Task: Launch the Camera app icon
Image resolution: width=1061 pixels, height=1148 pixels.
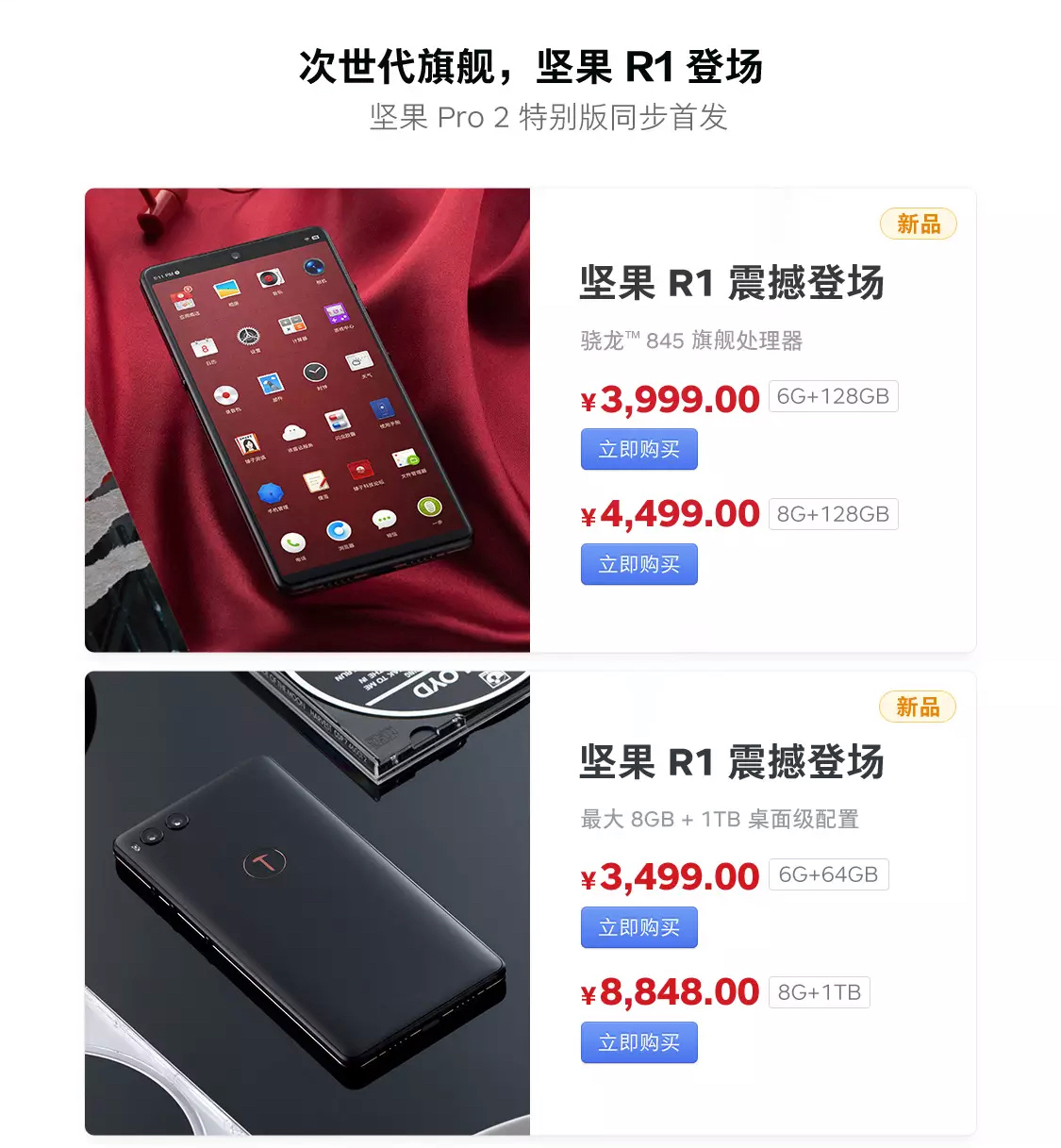Action: [x=313, y=268]
